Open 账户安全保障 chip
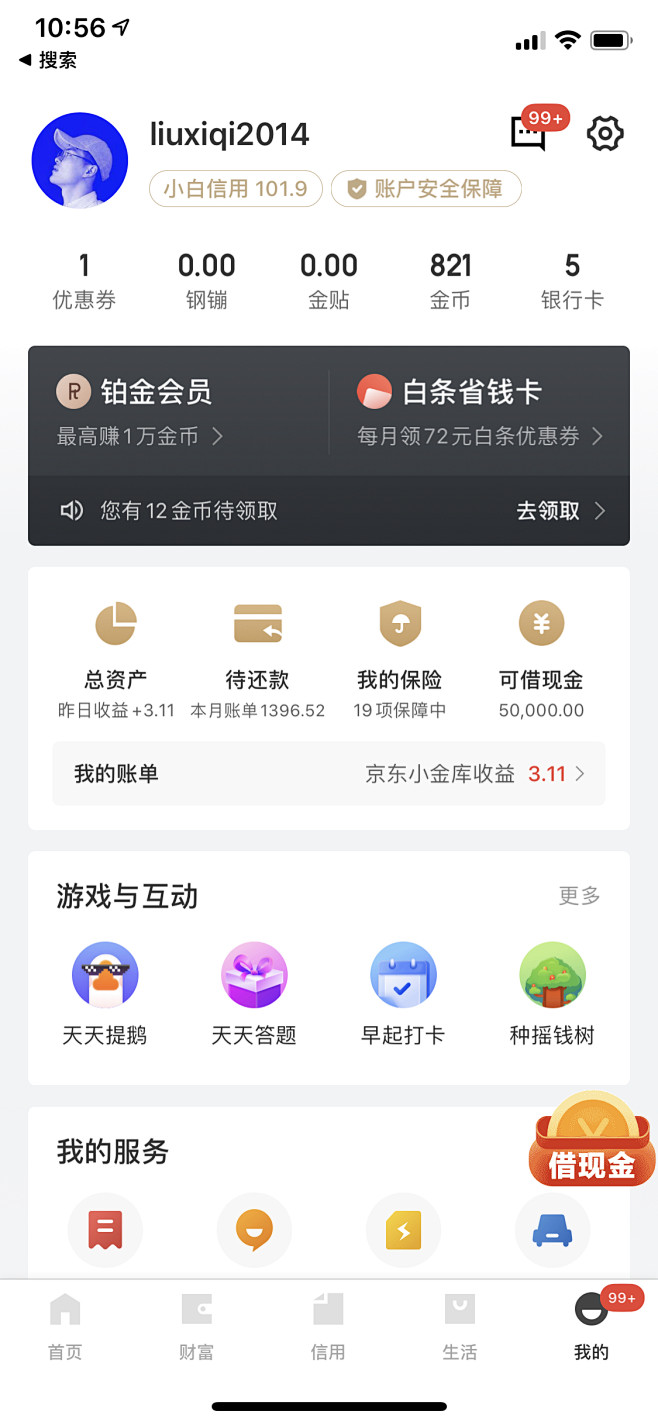The height and width of the screenshot is (1425, 658). coord(426,189)
